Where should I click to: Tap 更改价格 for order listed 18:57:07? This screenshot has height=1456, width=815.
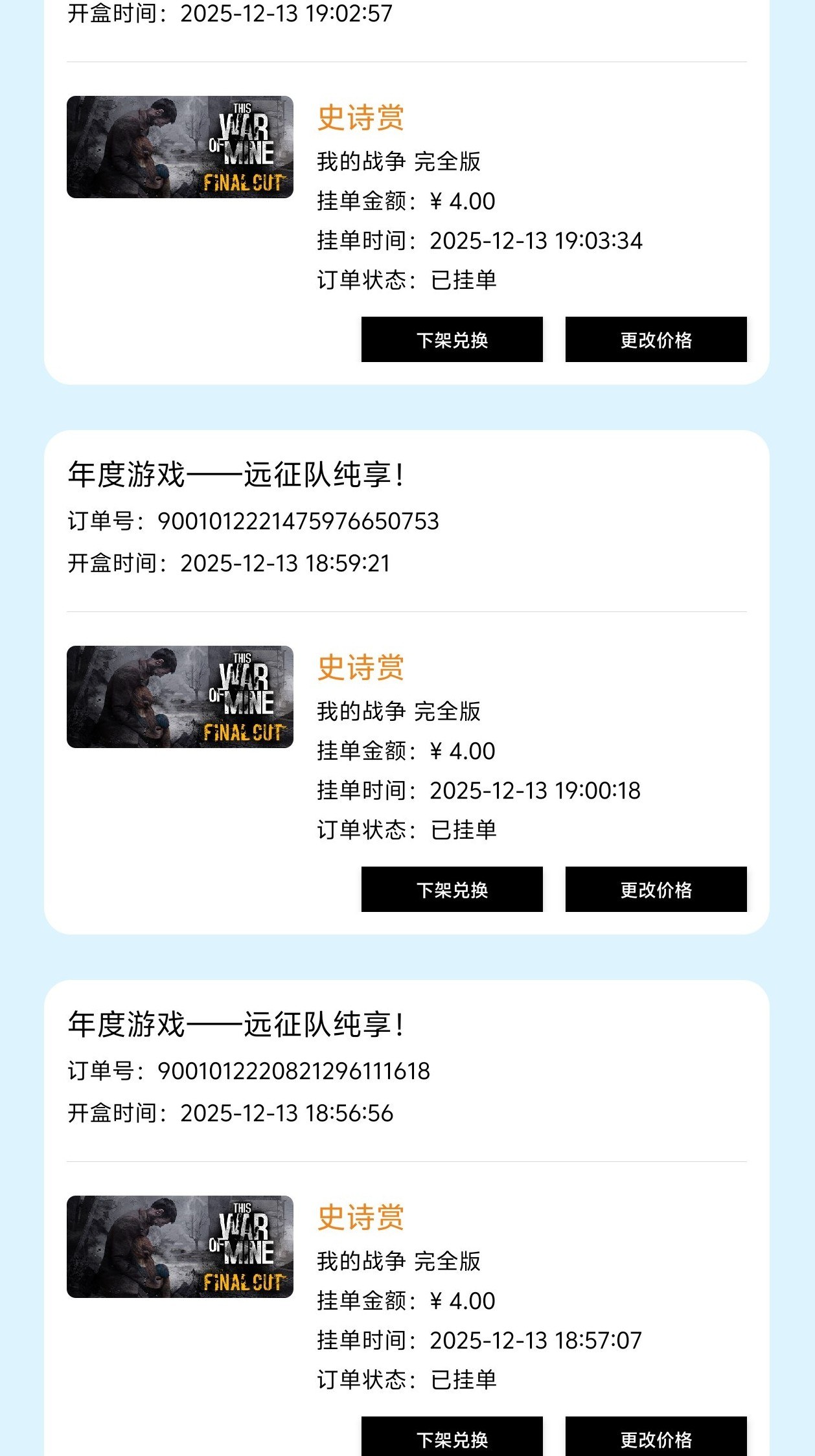656,1438
